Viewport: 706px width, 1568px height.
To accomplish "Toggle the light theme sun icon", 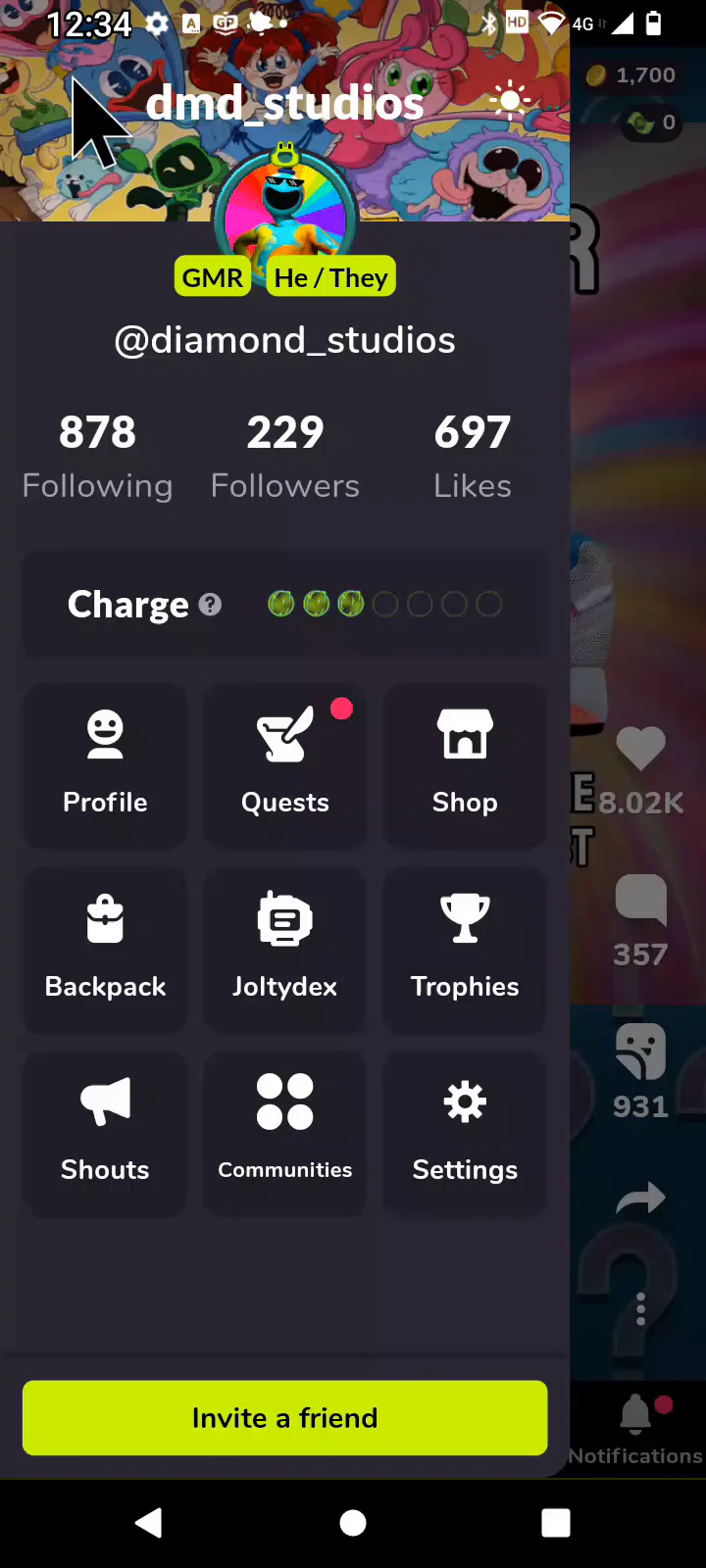I will (x=510, y=101).
